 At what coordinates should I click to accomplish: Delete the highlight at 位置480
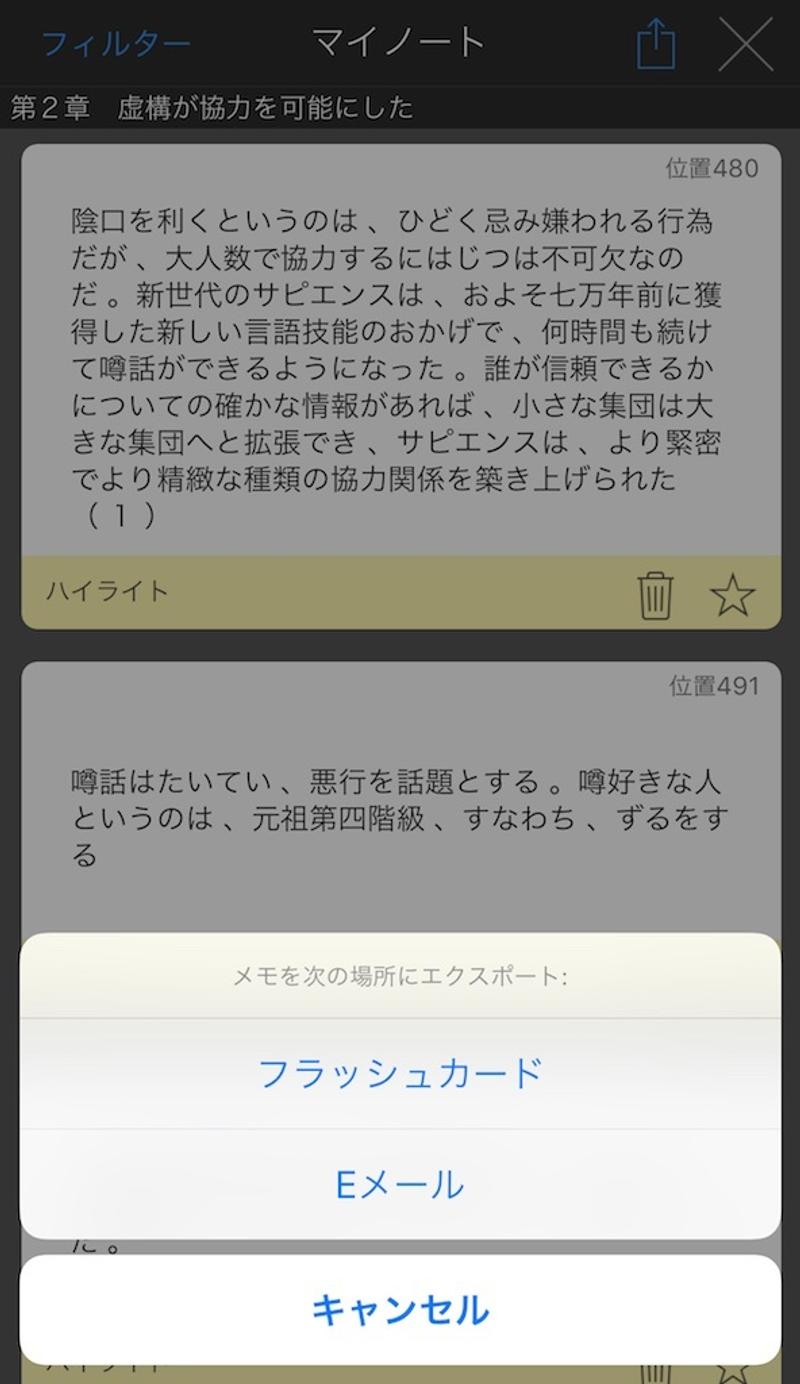click(655, 595)
